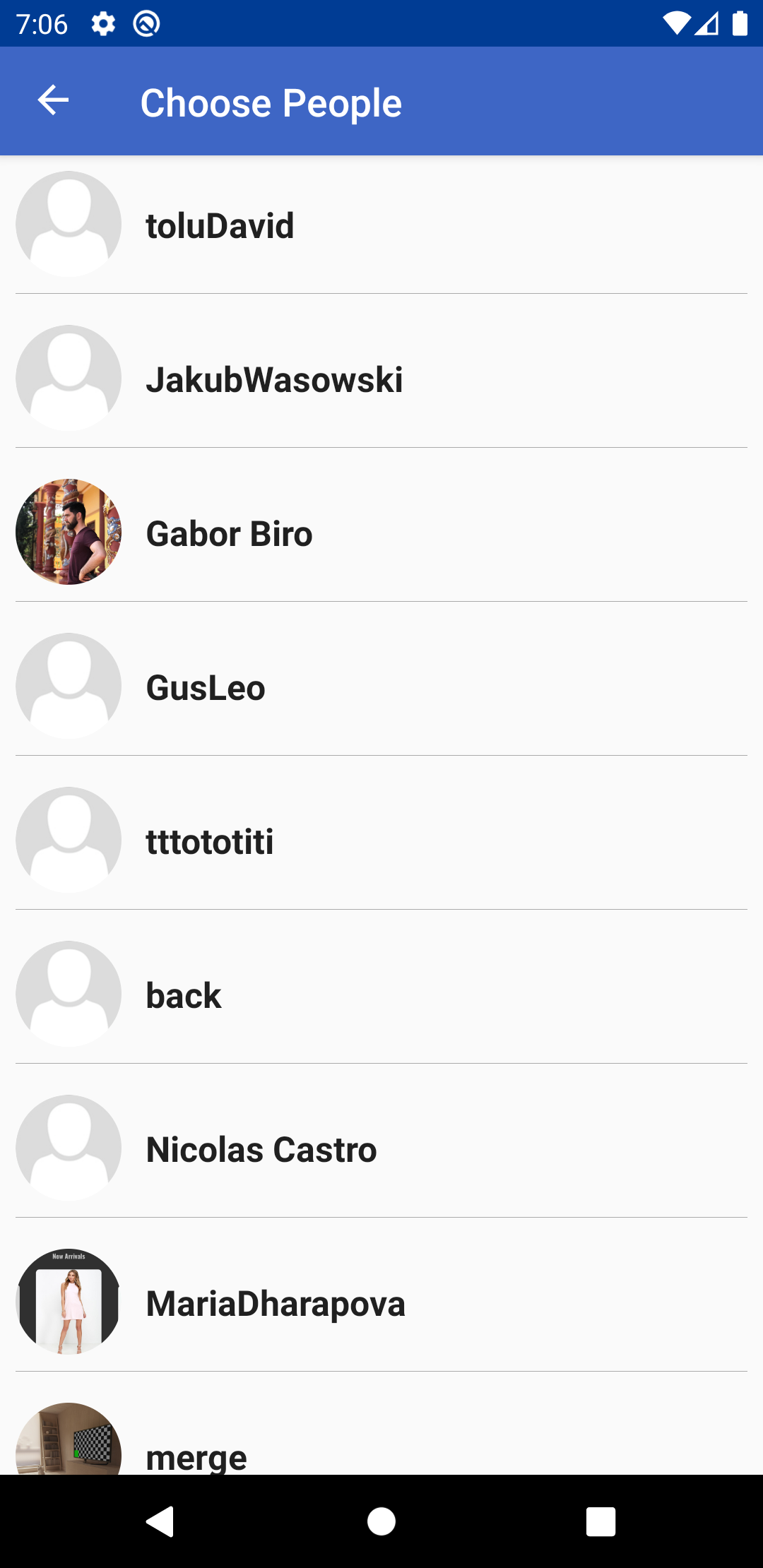Click the Wi-Fi icon in the status bar
This screenshot has width=763, height=1568.
coord(678,23)
